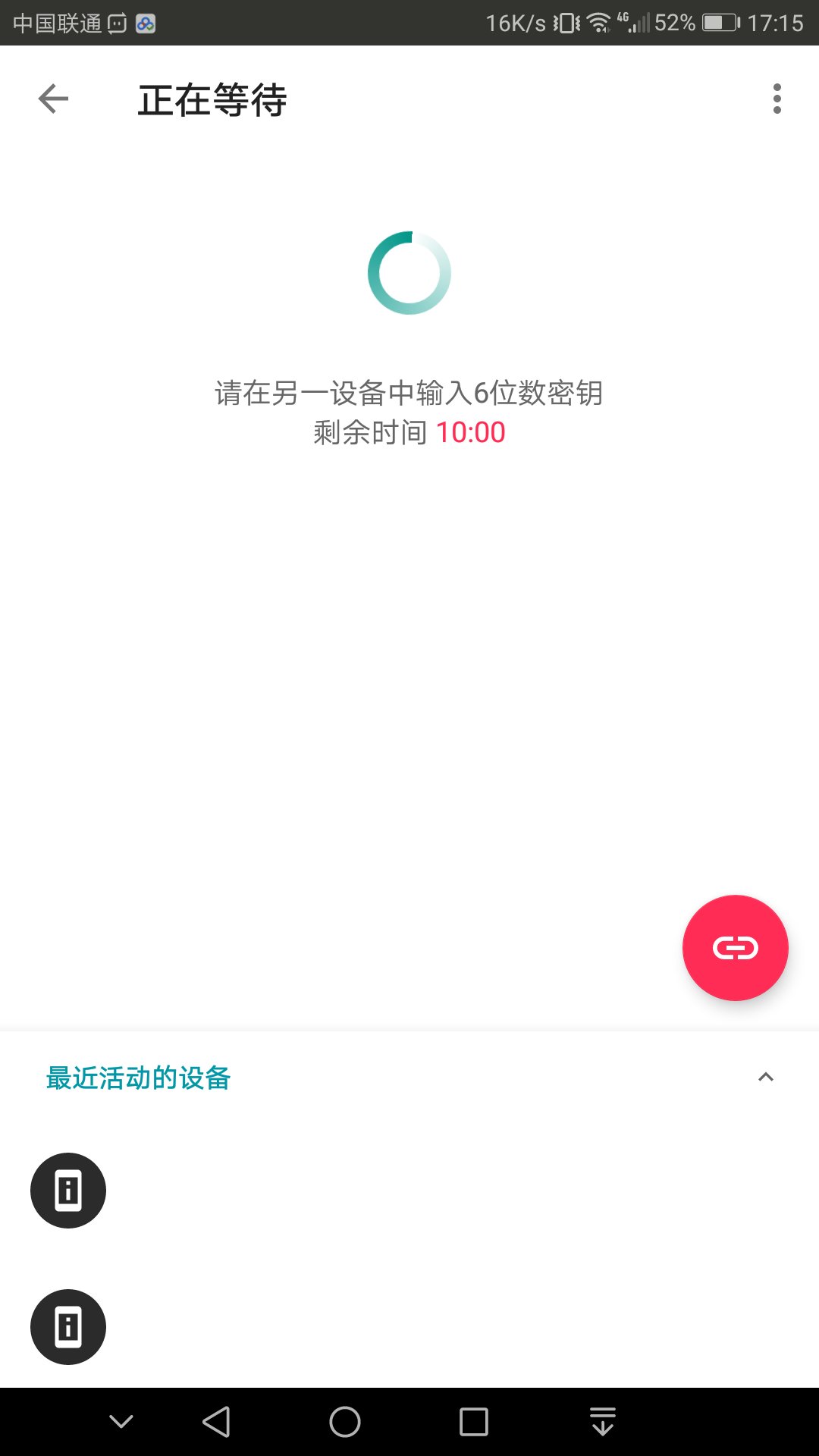The width and height of the screenshot is (819, 1456).
Task: Go to the system home screen
Action: tap(345, 1422)
